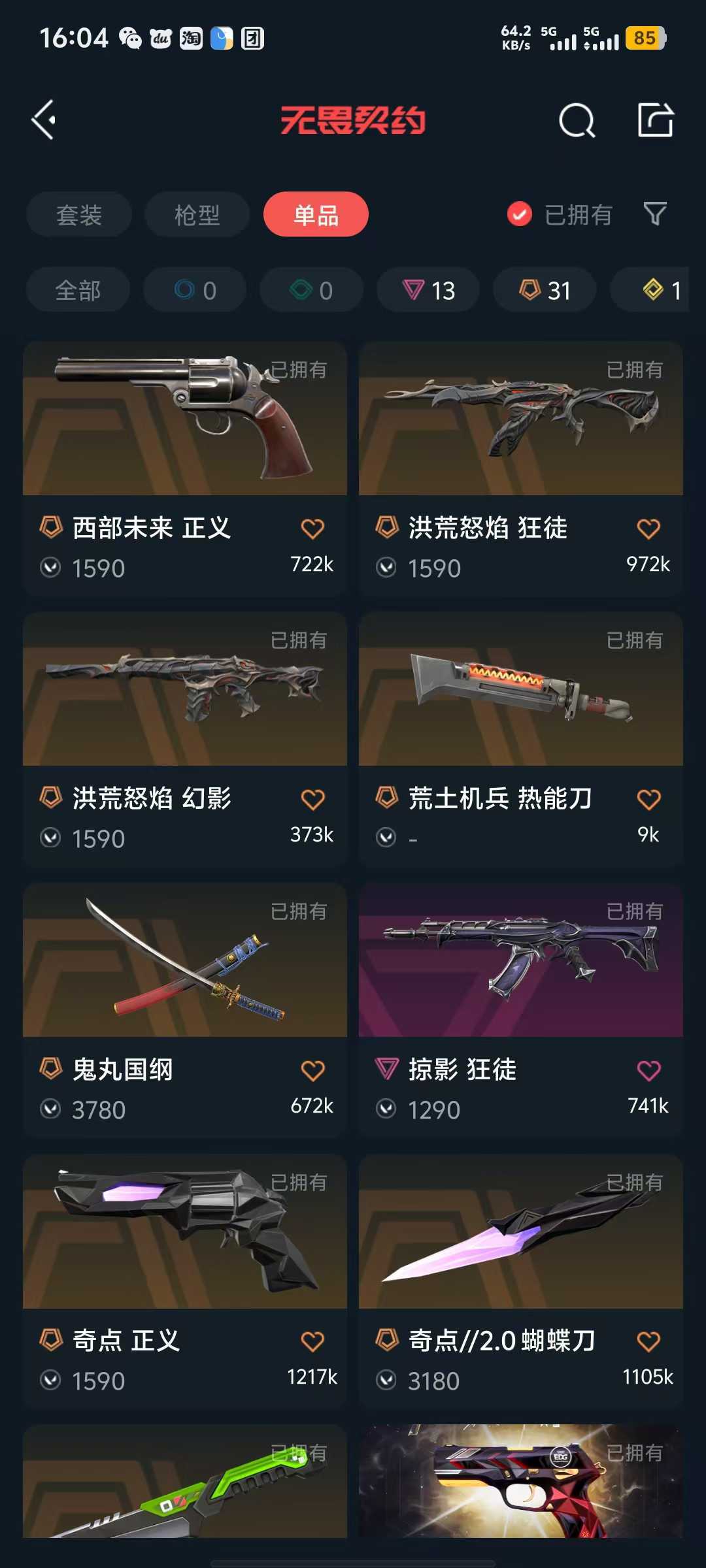The image size is (706, 1568).
Task: Select the 单品 tab
Action: pyautogui.click(x=316, y=215)
